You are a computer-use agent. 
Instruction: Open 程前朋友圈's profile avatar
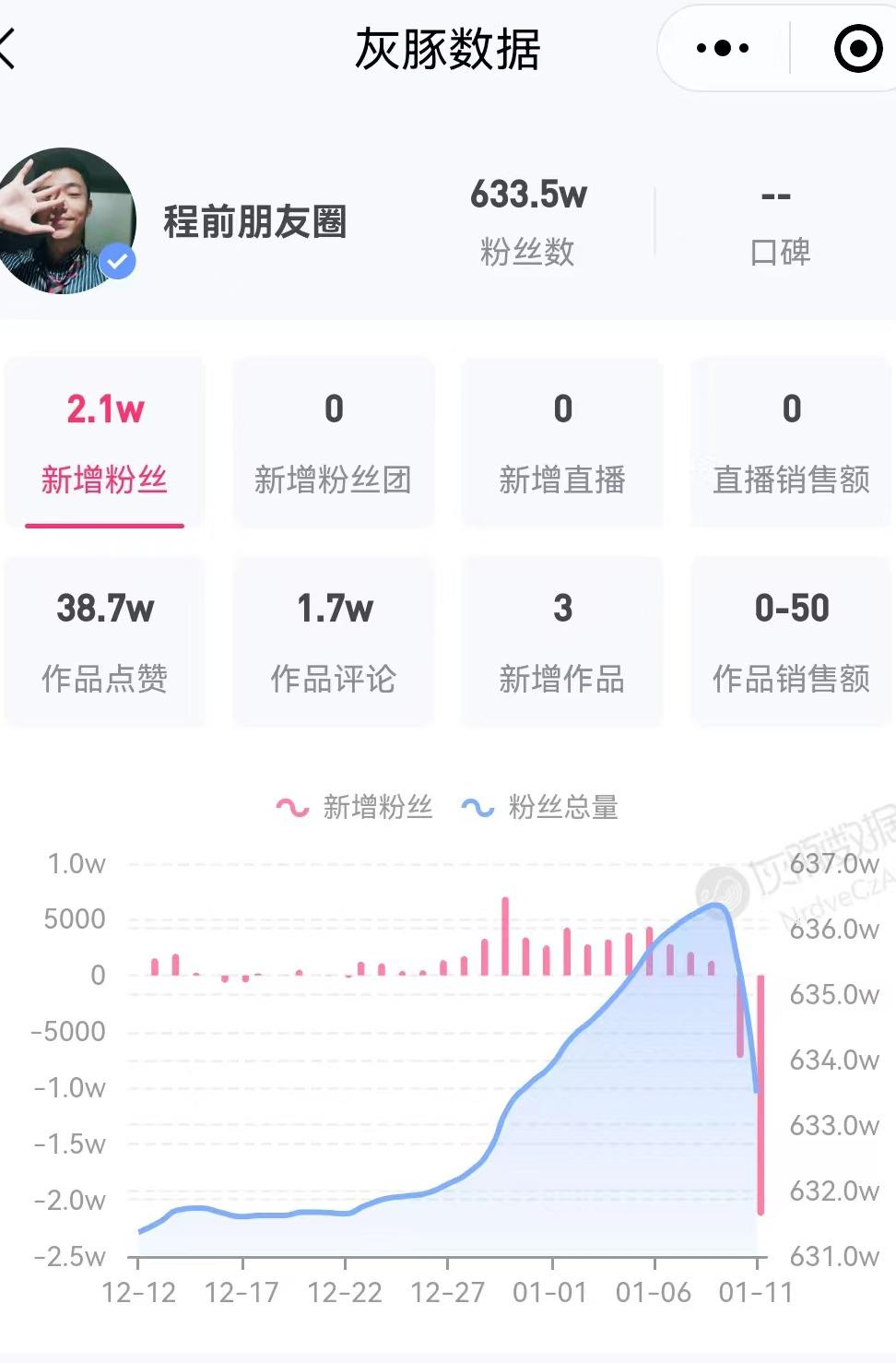tap(66, 221)
